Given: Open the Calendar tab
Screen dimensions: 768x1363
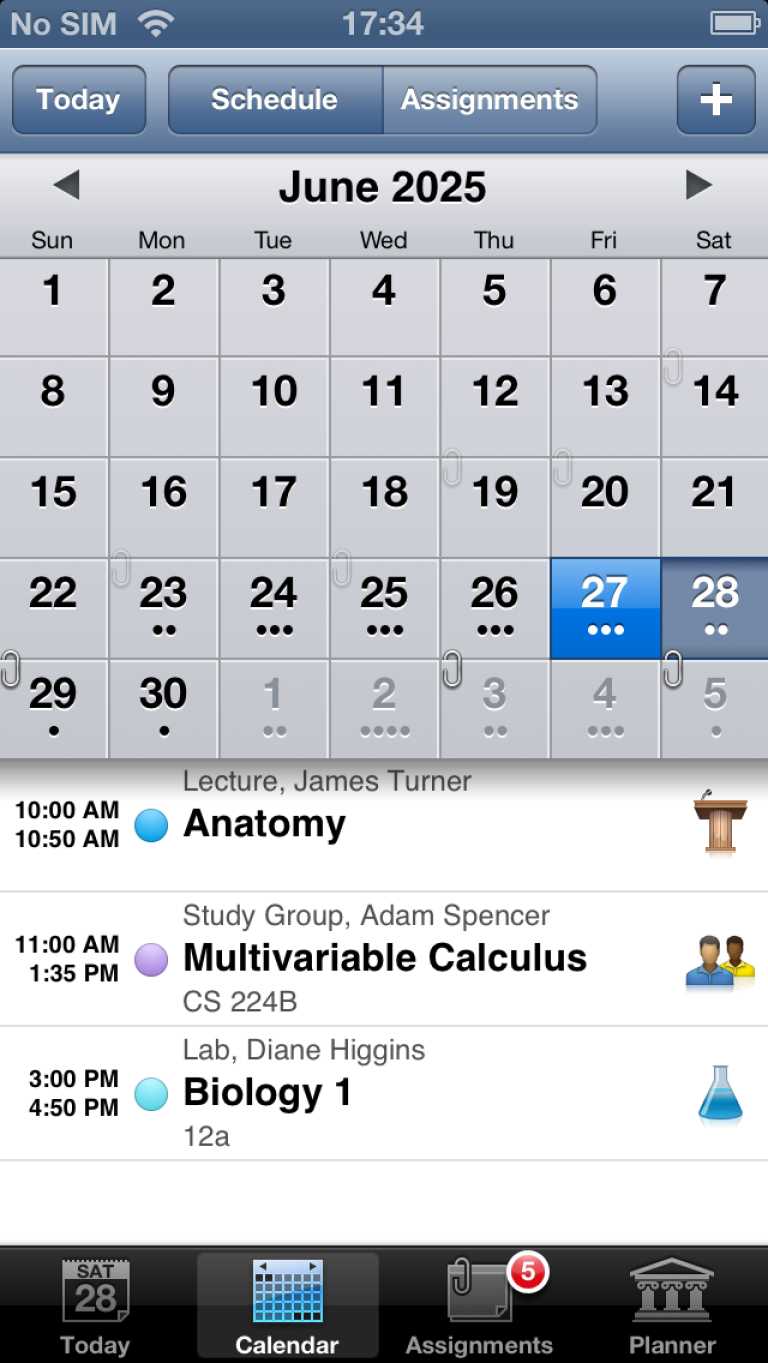Looking at the screenshot, I should [x=287, y=1305].
